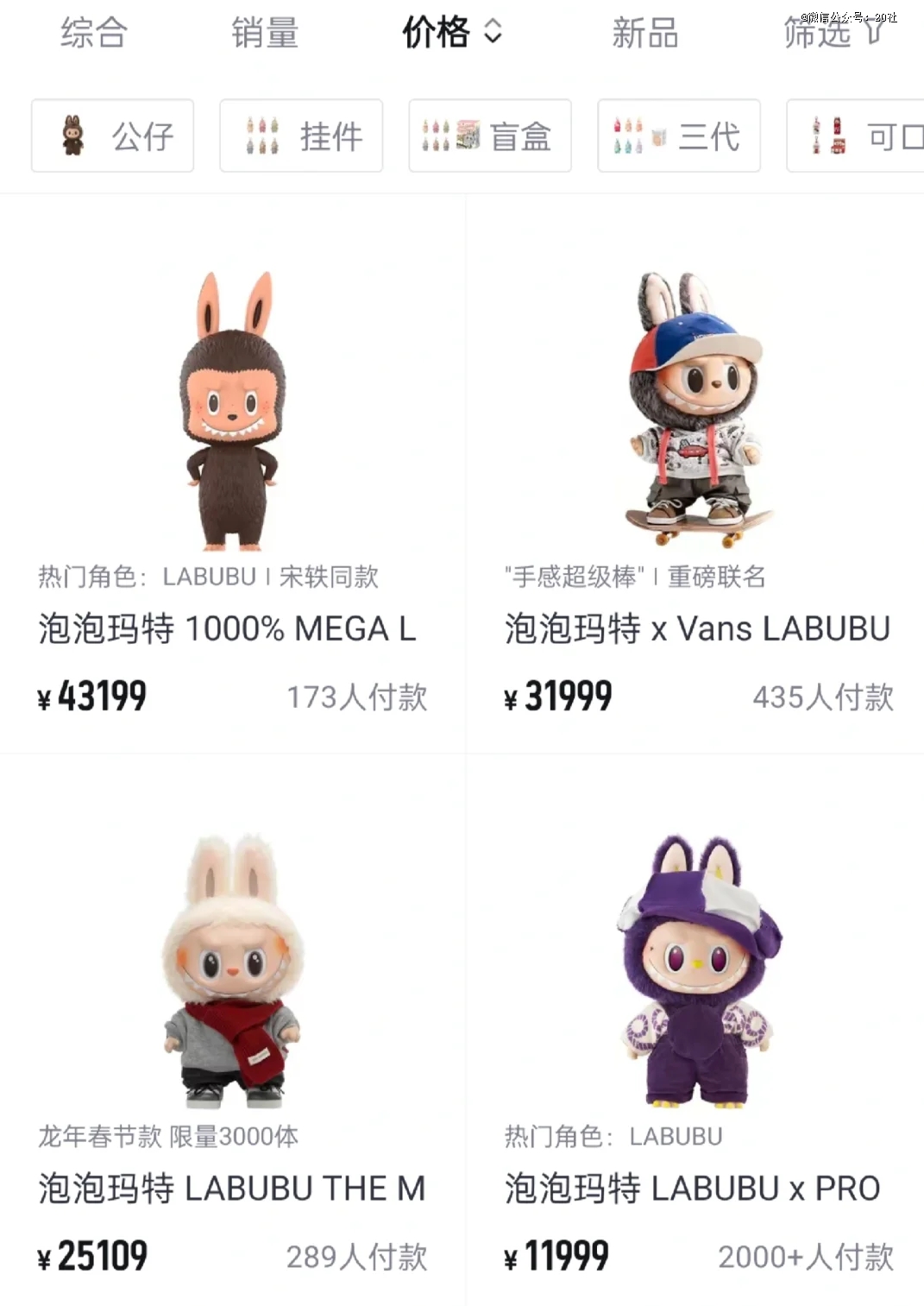The height and width of the screenshot is (1306, 924).
Task: Tap the 三代 filter chip
Action: [679, 136]
